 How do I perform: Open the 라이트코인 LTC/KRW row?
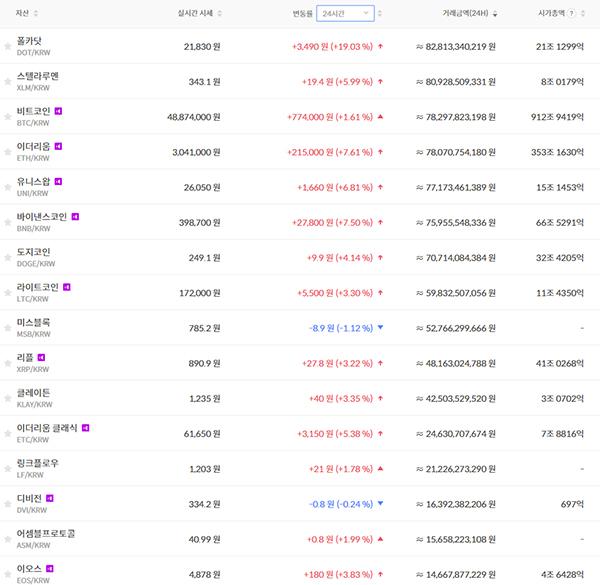tap(38, 292)
